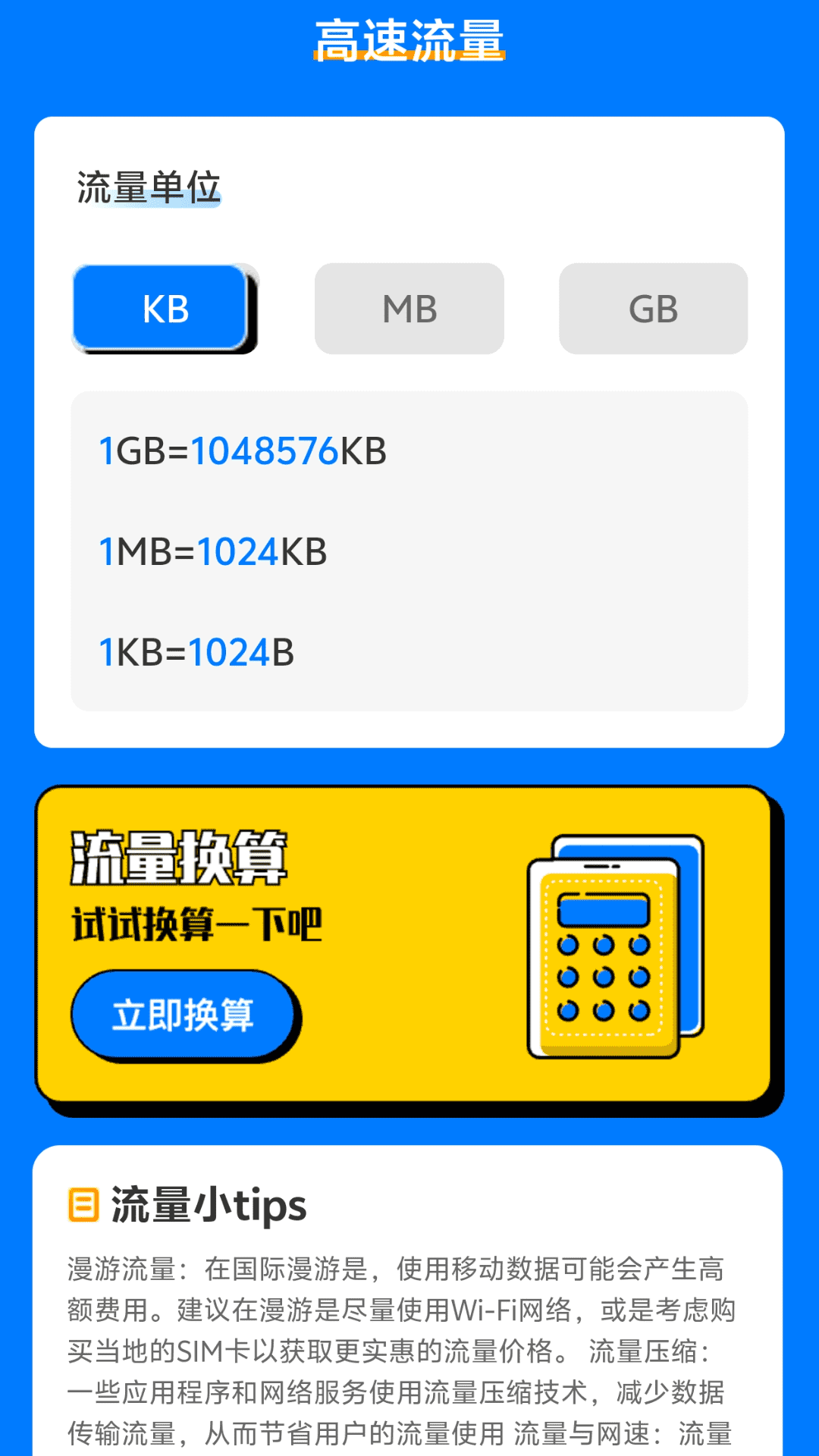Tap the 立即换算 button
The height and width of the screenshot is (1456, 819).
point(183,1015)
